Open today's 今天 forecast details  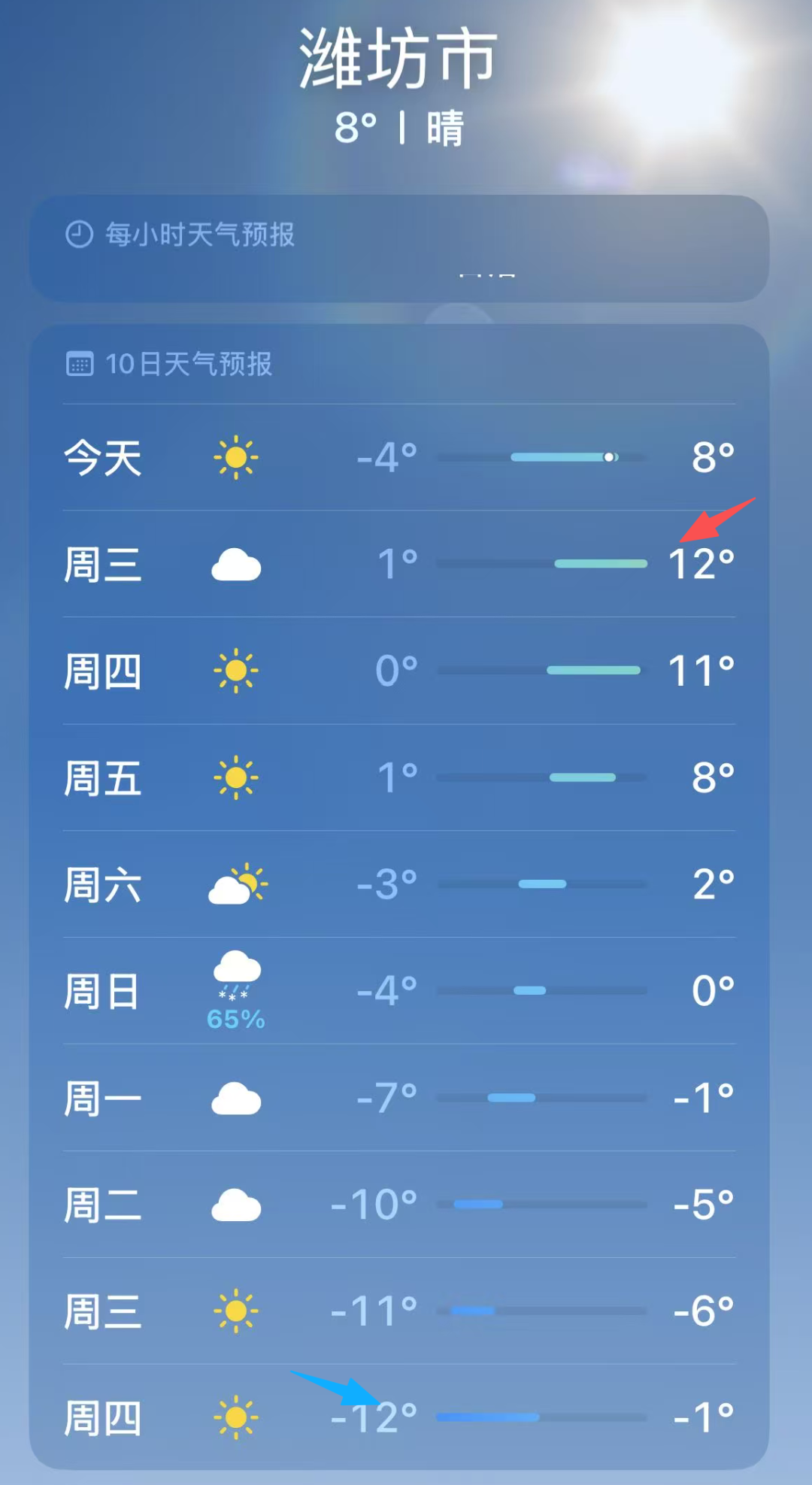coord(398,457)
